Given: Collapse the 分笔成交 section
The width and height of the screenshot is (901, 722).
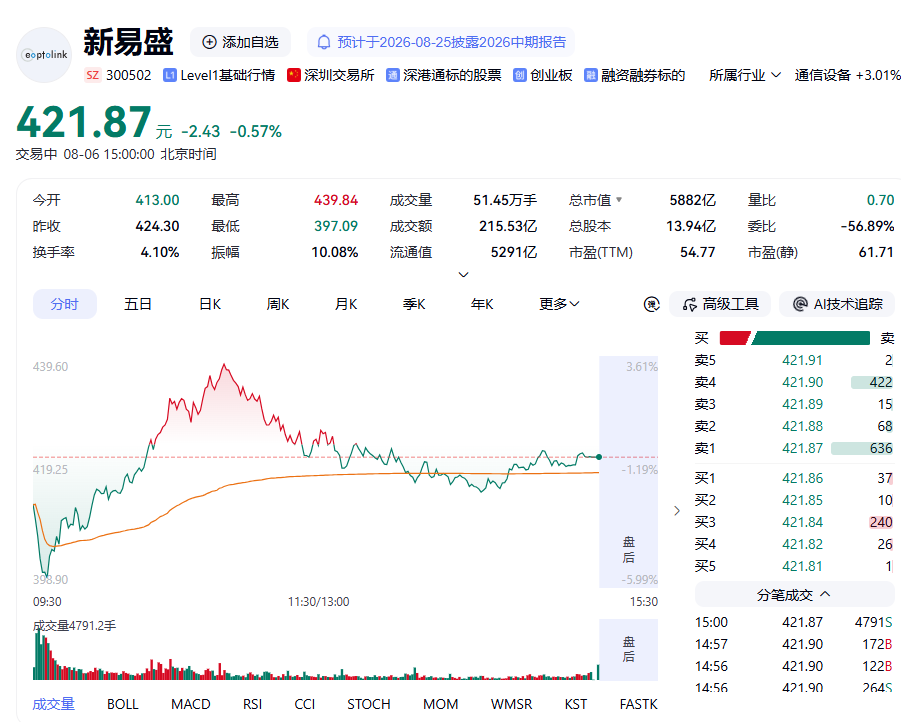Looking at the screenshot, I should point(795,594).
